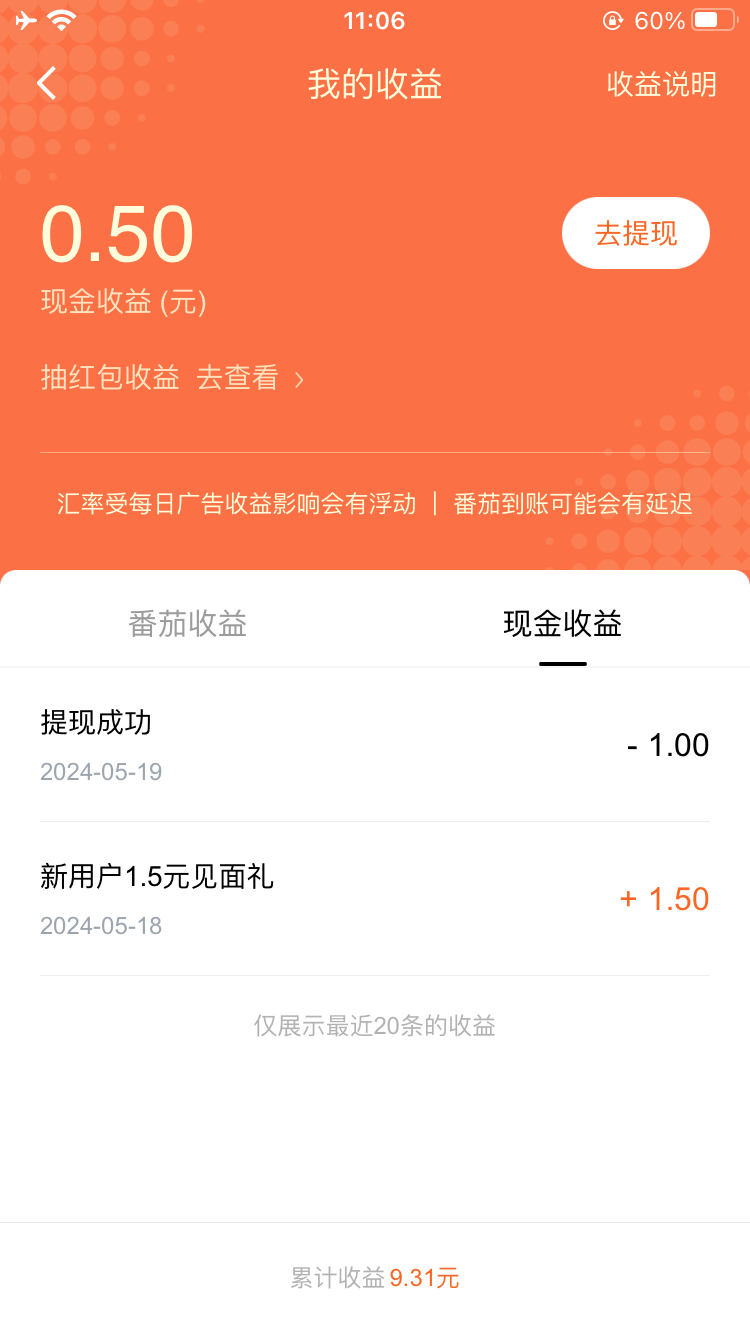Switch to the 番茄收益 tab
This screenshot has width=750, height=1334.
[188, 624]
